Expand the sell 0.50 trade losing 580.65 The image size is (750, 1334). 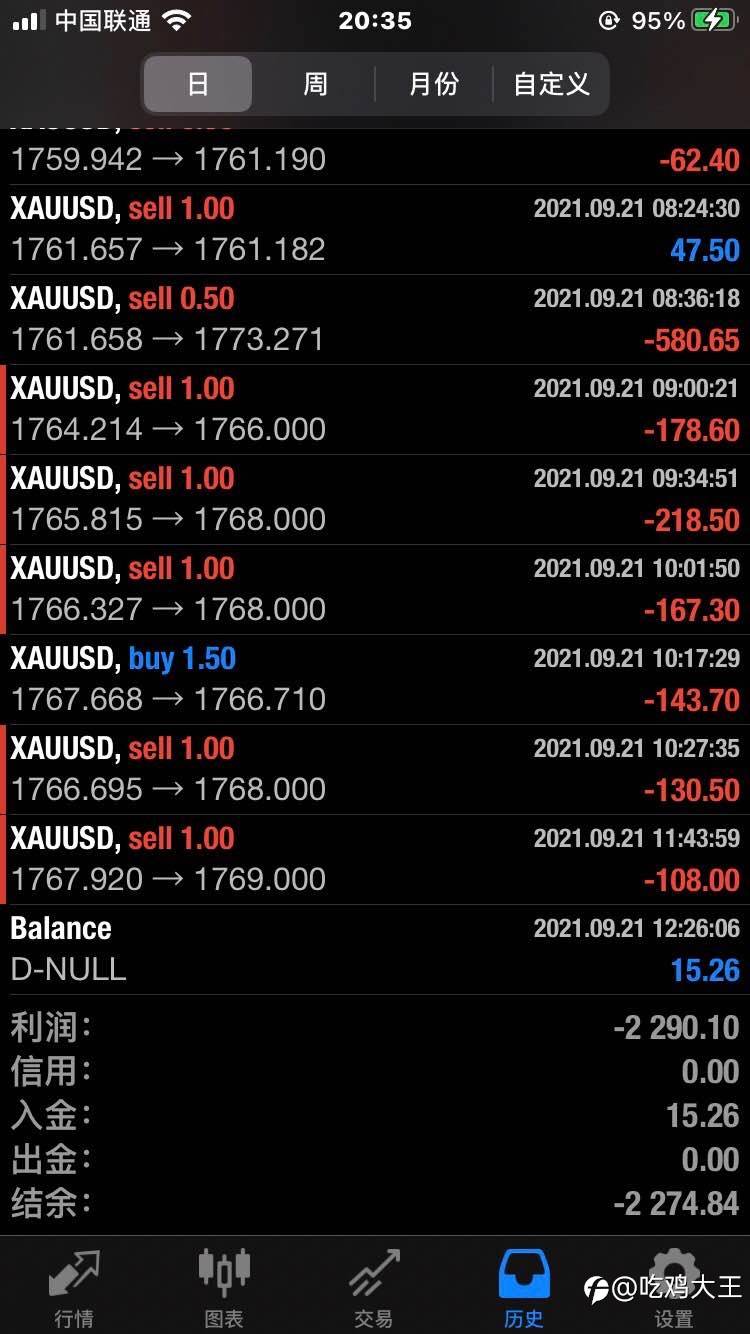pyautogui.click(x=375, y=319)
